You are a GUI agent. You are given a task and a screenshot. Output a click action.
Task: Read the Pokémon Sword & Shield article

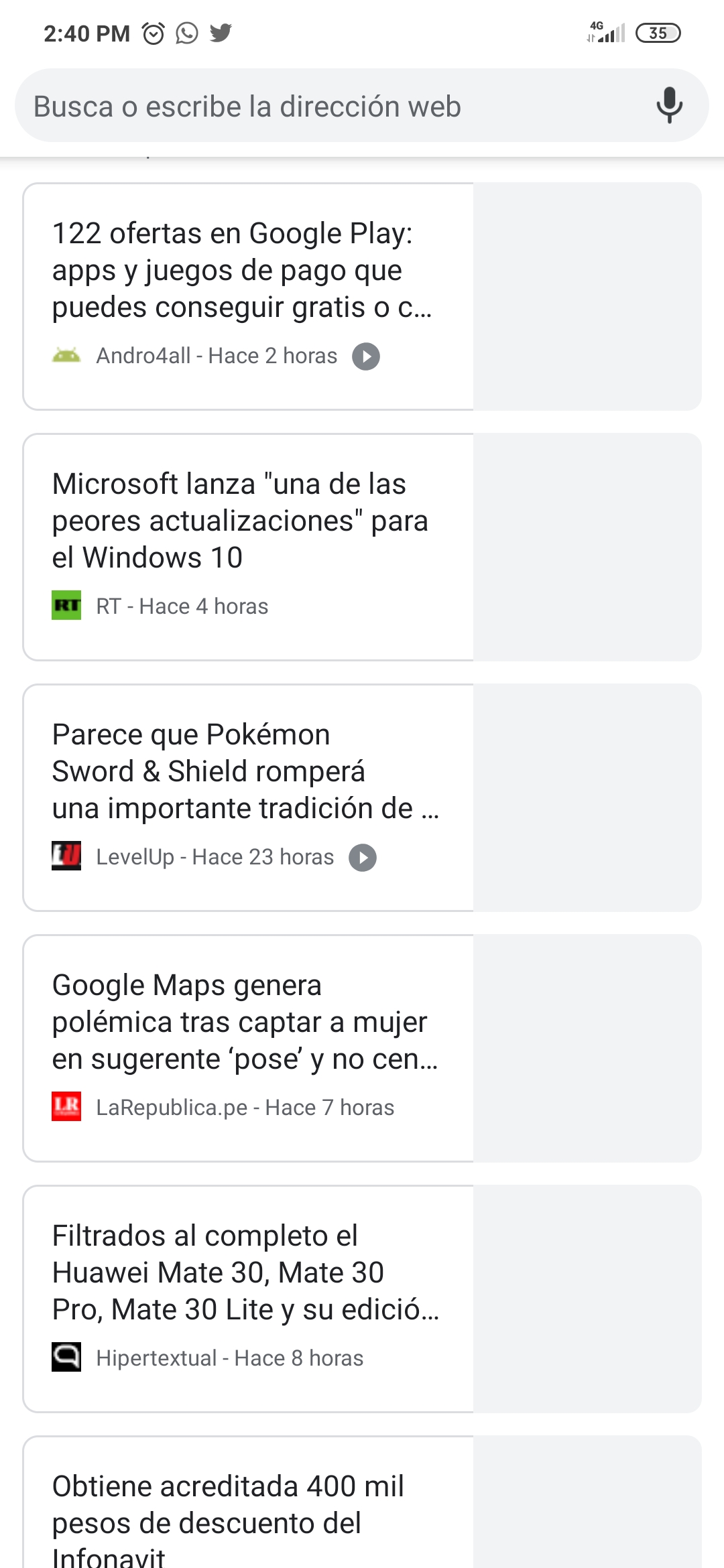(362, 797)
